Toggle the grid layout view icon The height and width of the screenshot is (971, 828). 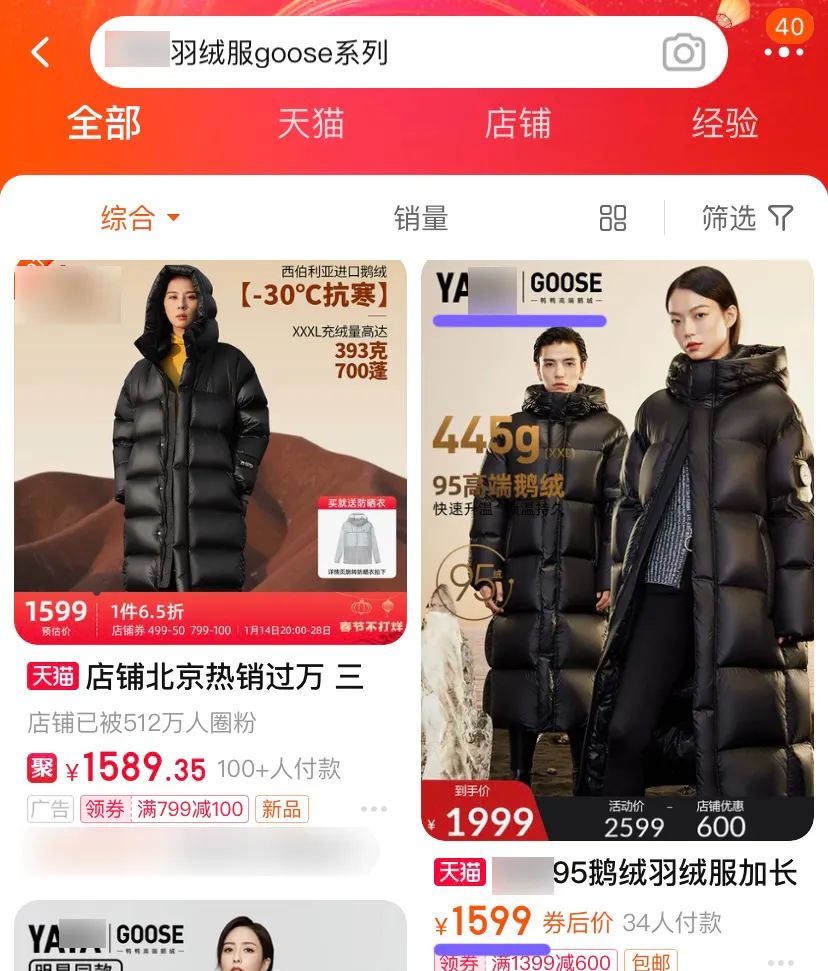click(x=612, y=218)
